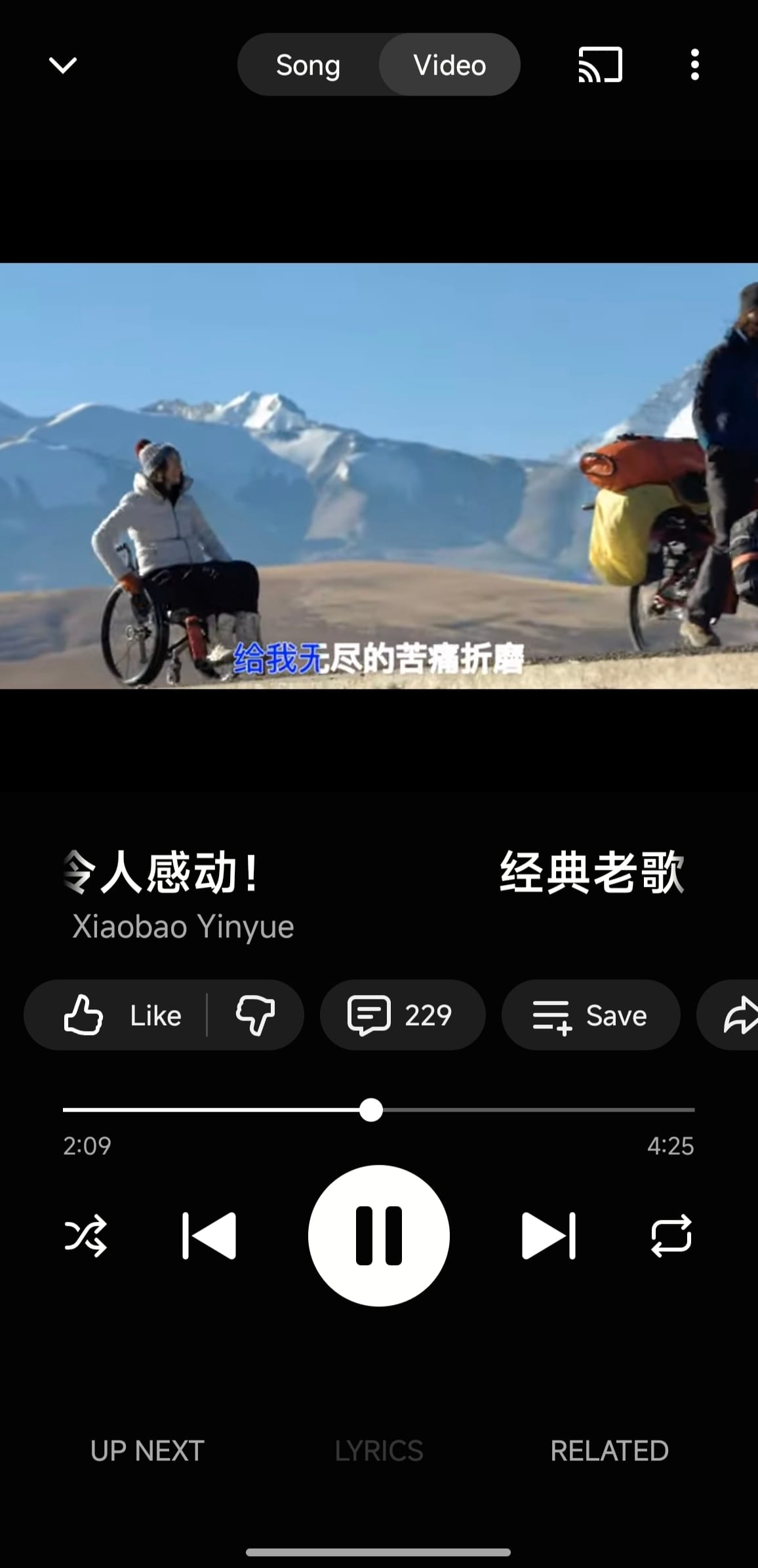The width and height of the screenshot is (758, 1568).
Task: Open the Up Next queue
Action: pos(148,1451)
